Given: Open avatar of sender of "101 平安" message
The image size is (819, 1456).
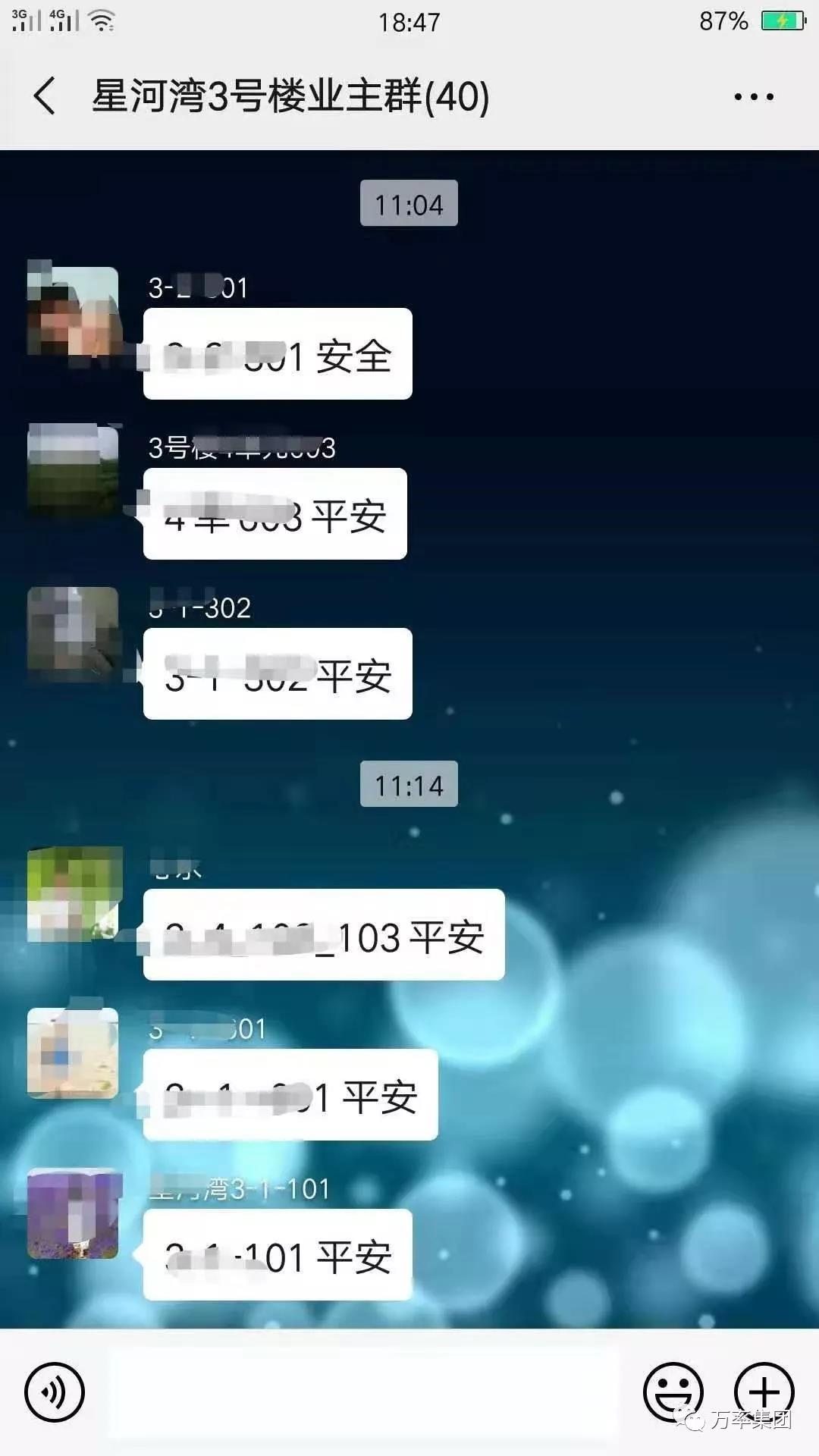Looking at the screenshot, I should coord(74,1215).
